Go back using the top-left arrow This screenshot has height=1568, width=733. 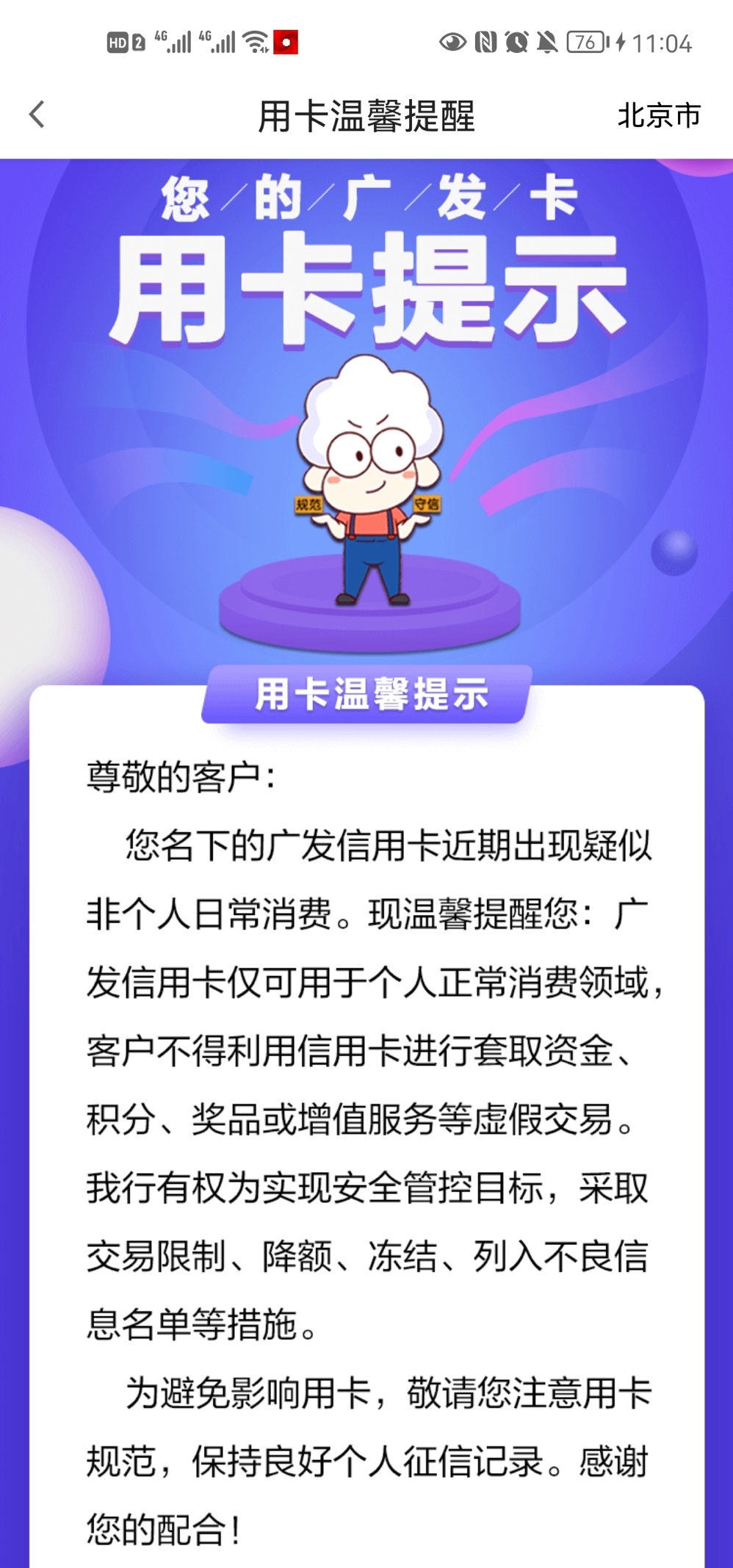tap(37, 115)
